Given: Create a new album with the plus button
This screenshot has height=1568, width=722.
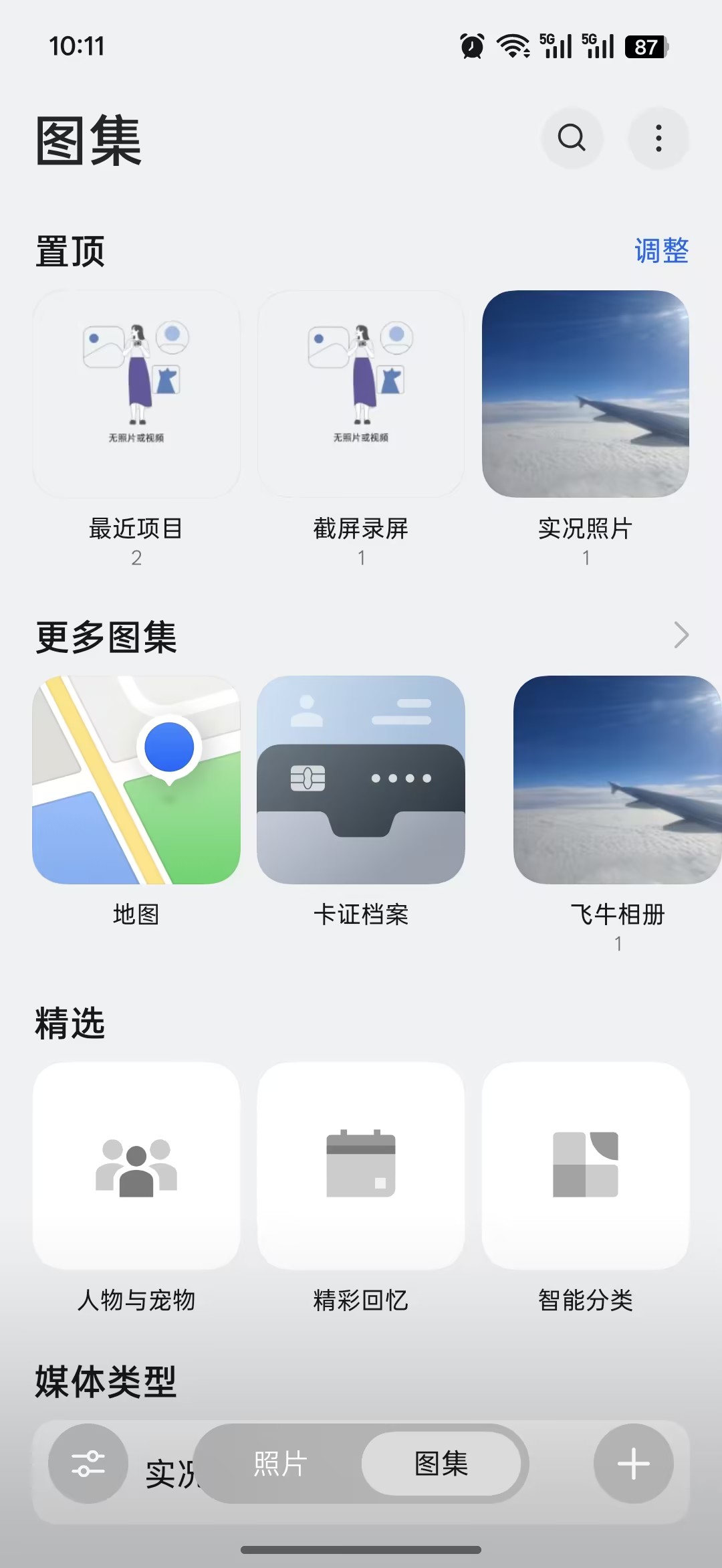Looking at the screenshot, I should pos(633,1464).
